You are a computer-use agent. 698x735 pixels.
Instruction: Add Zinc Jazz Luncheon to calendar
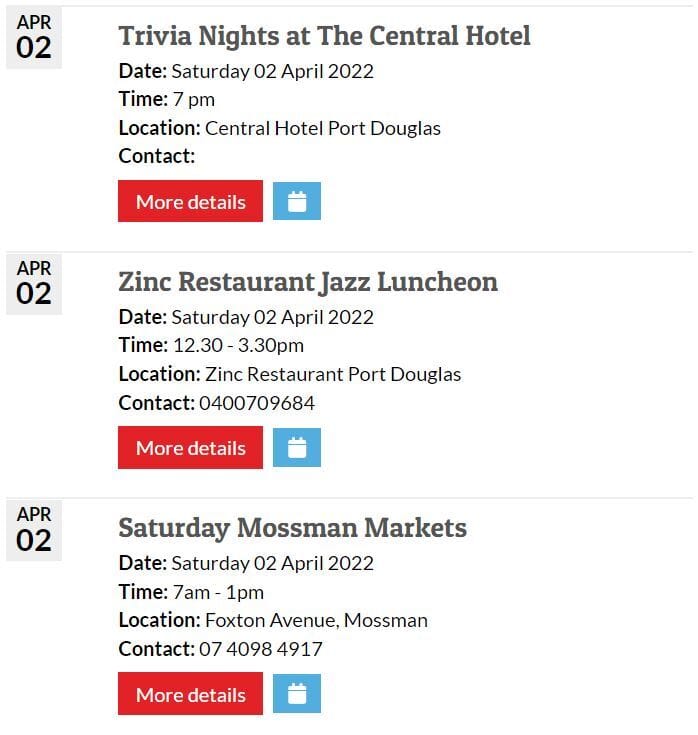tap(297, 447)
